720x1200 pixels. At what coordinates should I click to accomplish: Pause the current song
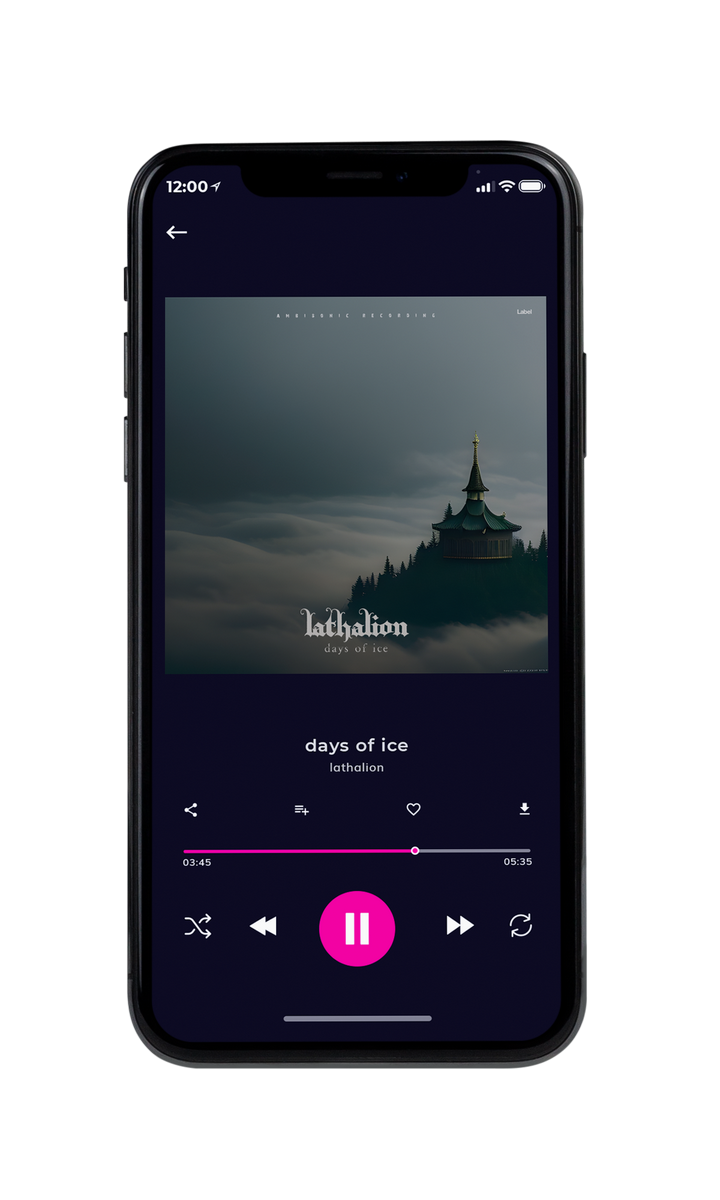point(357,928)
